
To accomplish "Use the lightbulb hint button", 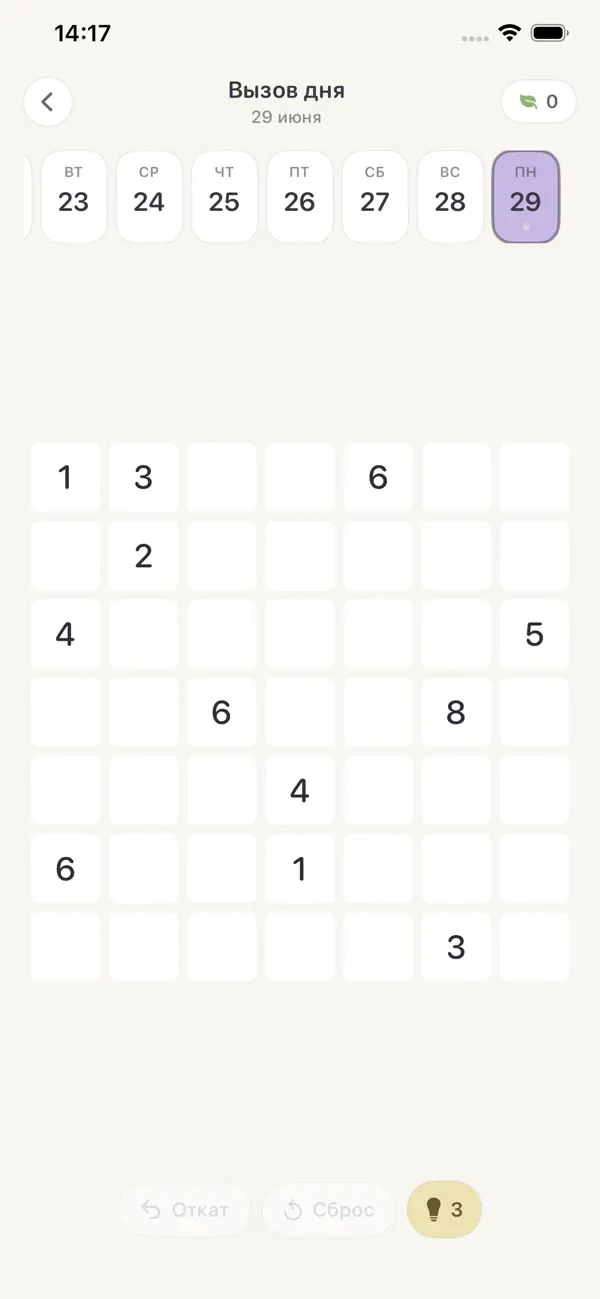I will (x=444, y=1209).
